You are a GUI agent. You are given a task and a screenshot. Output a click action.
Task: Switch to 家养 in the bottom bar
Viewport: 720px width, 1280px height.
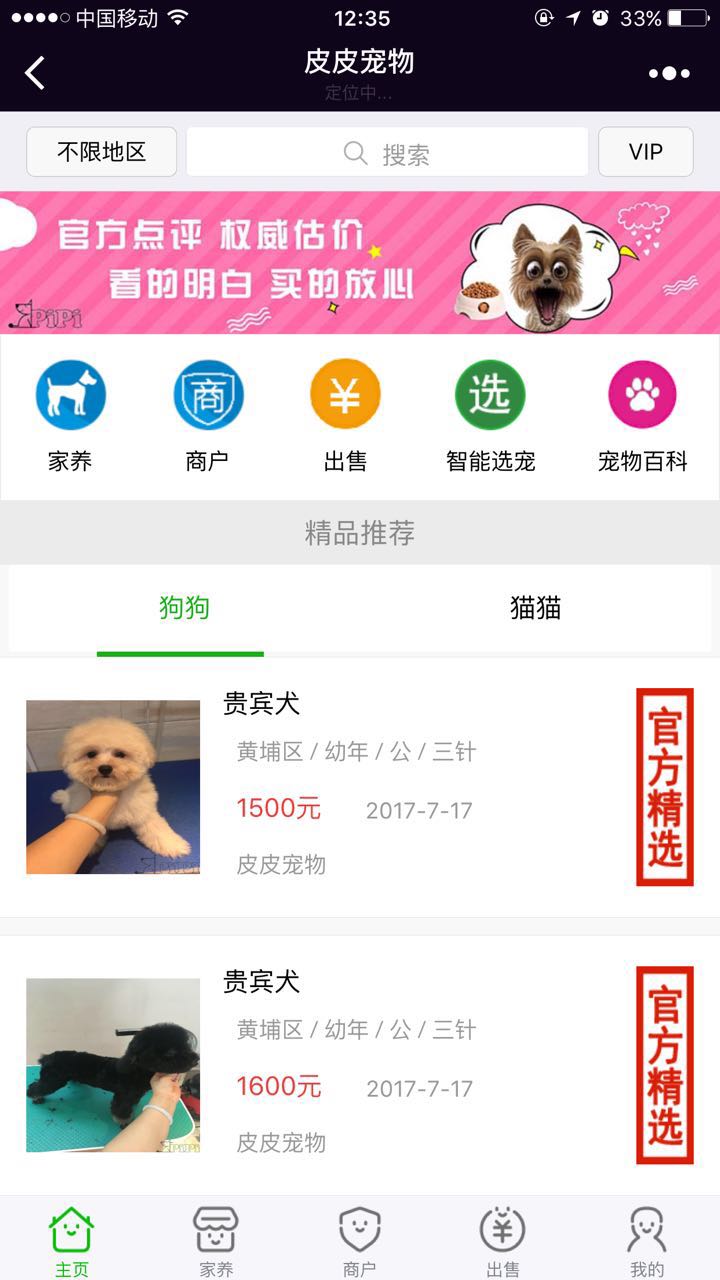click(x=216, y=1241)
